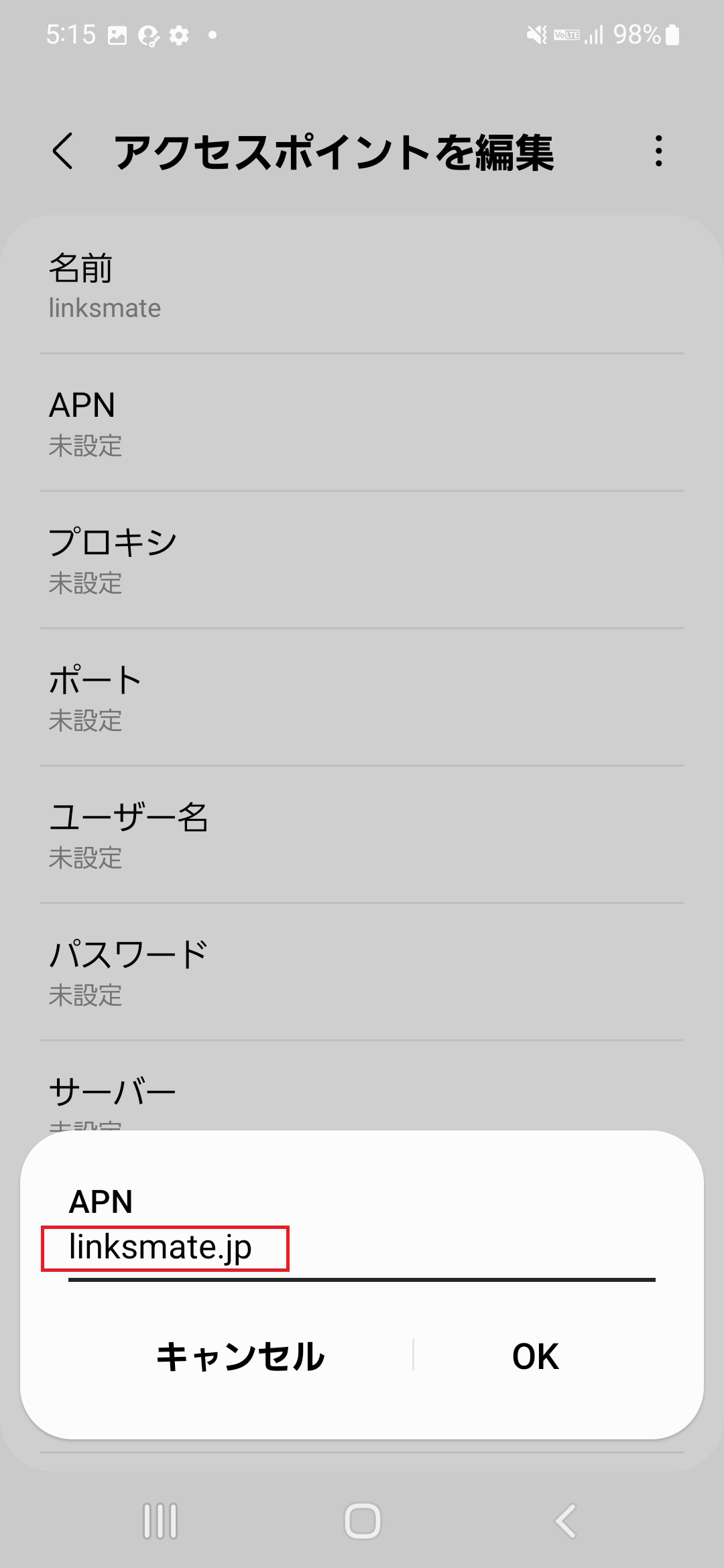Tap the image notification icon in status bar
This screenshot has width=724, height=1568.
[x=117, y=35]
